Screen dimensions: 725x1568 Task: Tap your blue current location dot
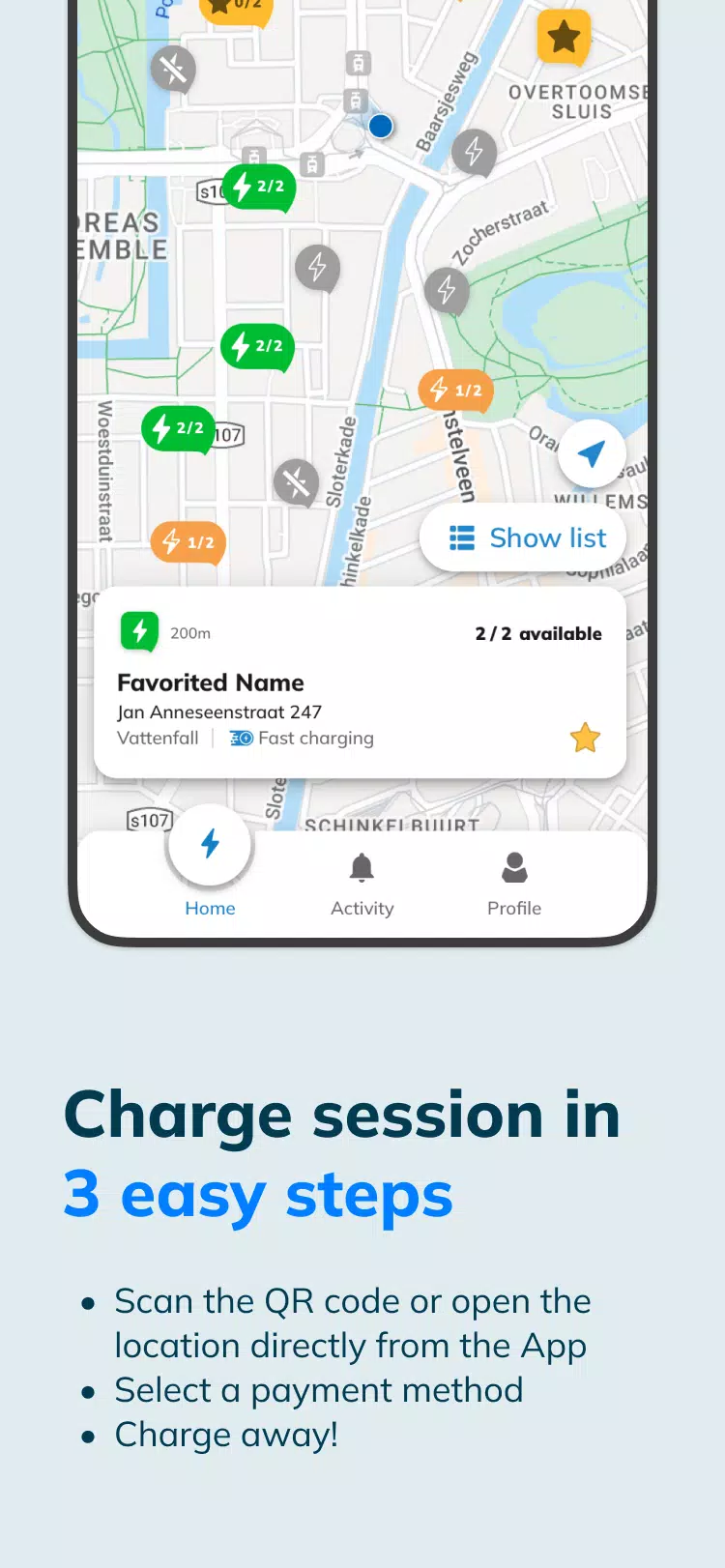tap(380, 126)
